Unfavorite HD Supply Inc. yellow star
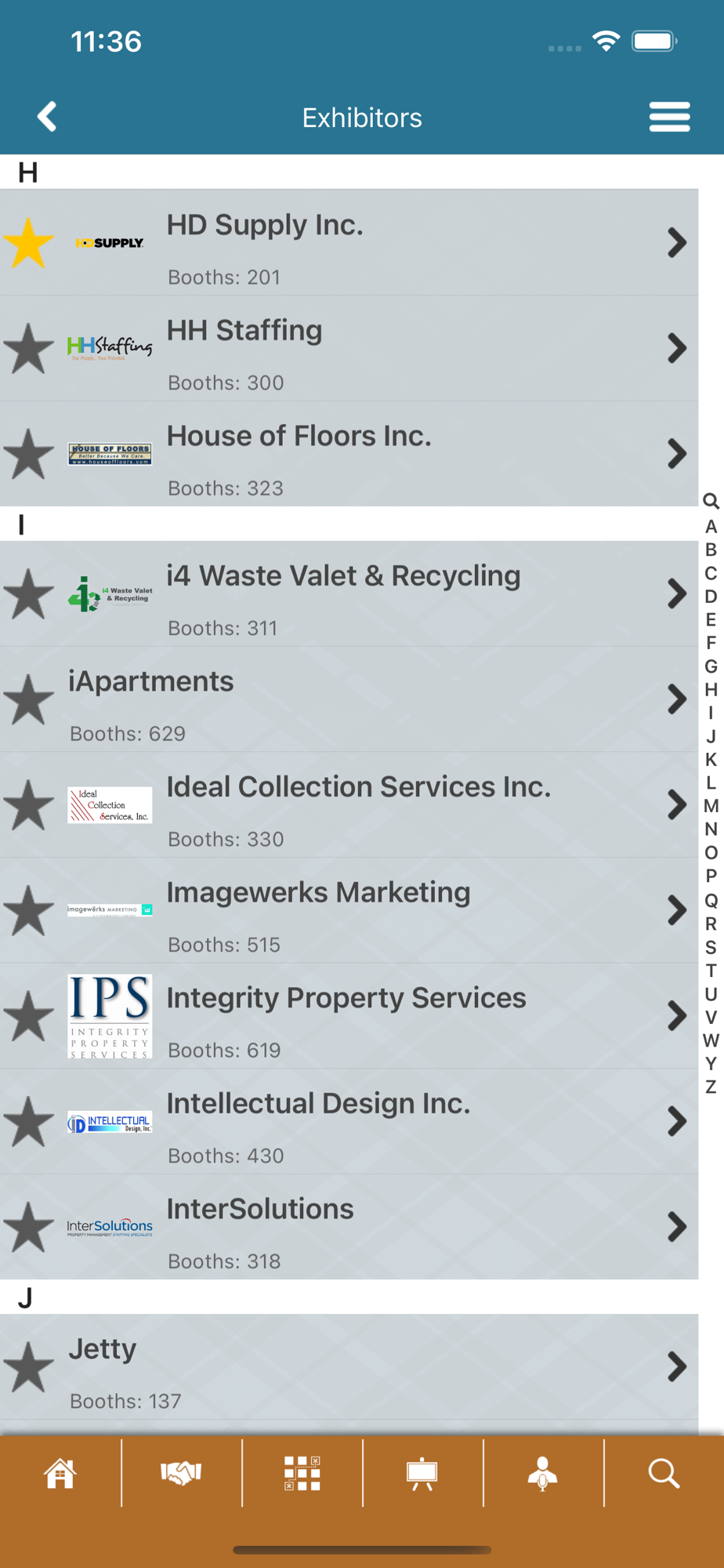This screenshot has width=724, height=1568. (x=29, y=242)
